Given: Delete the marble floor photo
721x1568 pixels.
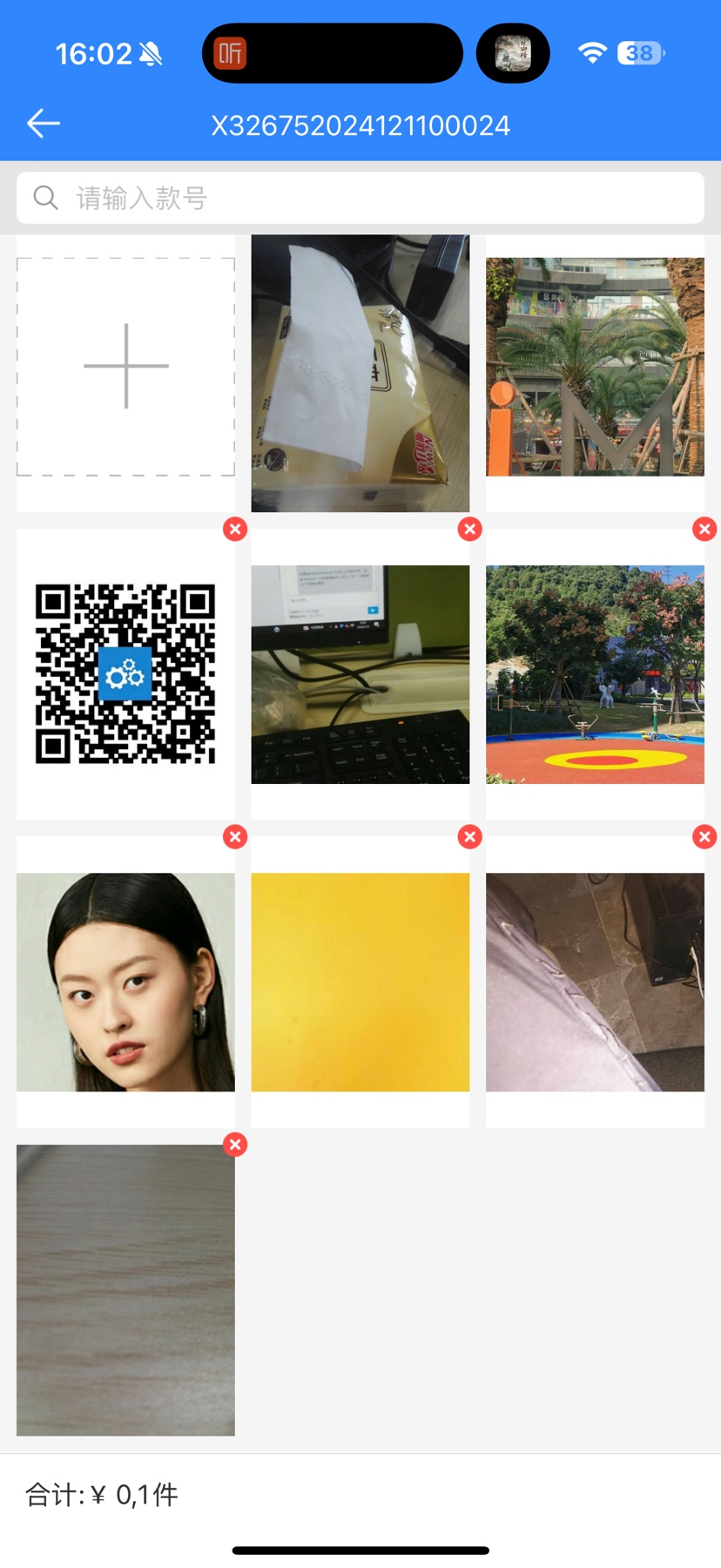Looking at the screenshot, I should coord(704,837).
